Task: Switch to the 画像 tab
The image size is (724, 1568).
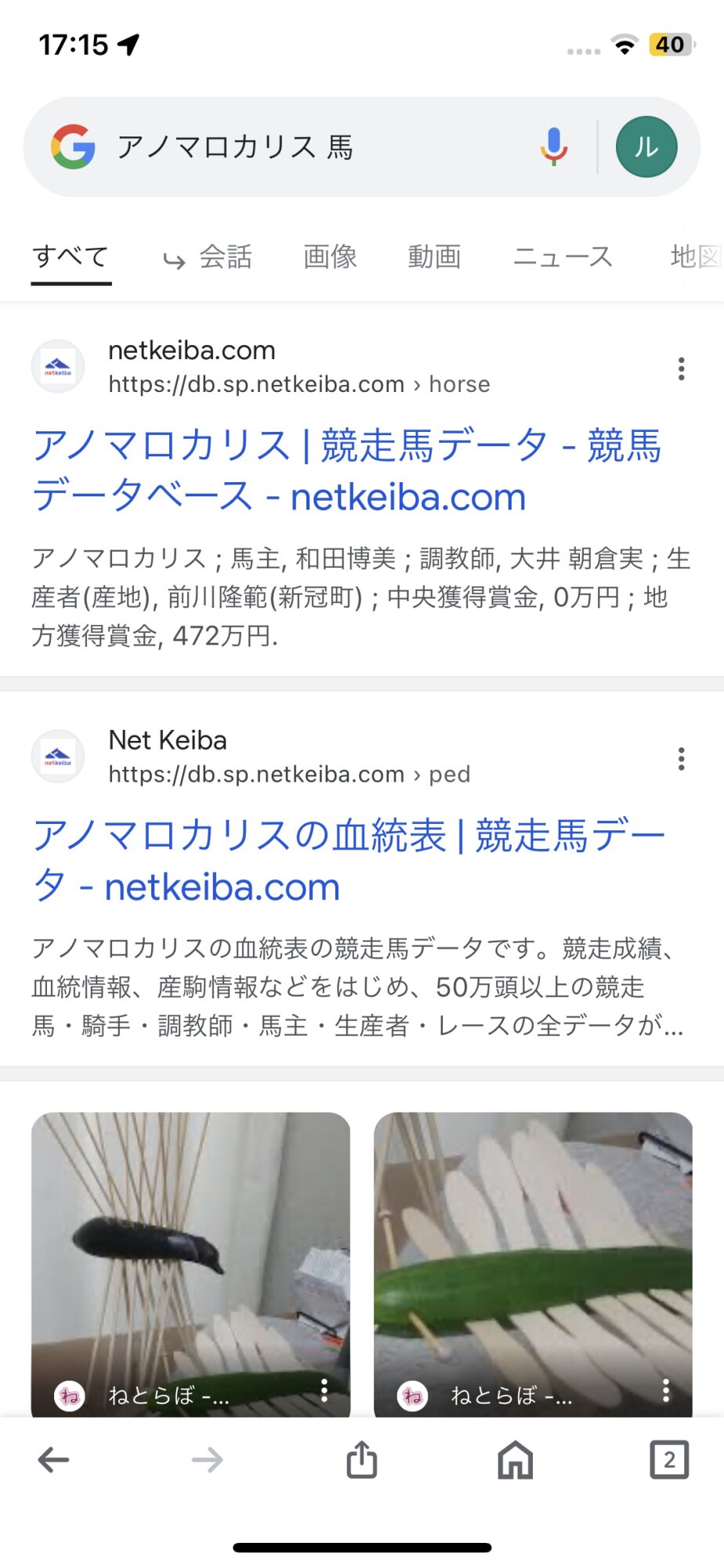Action: (x=330, y=256)
